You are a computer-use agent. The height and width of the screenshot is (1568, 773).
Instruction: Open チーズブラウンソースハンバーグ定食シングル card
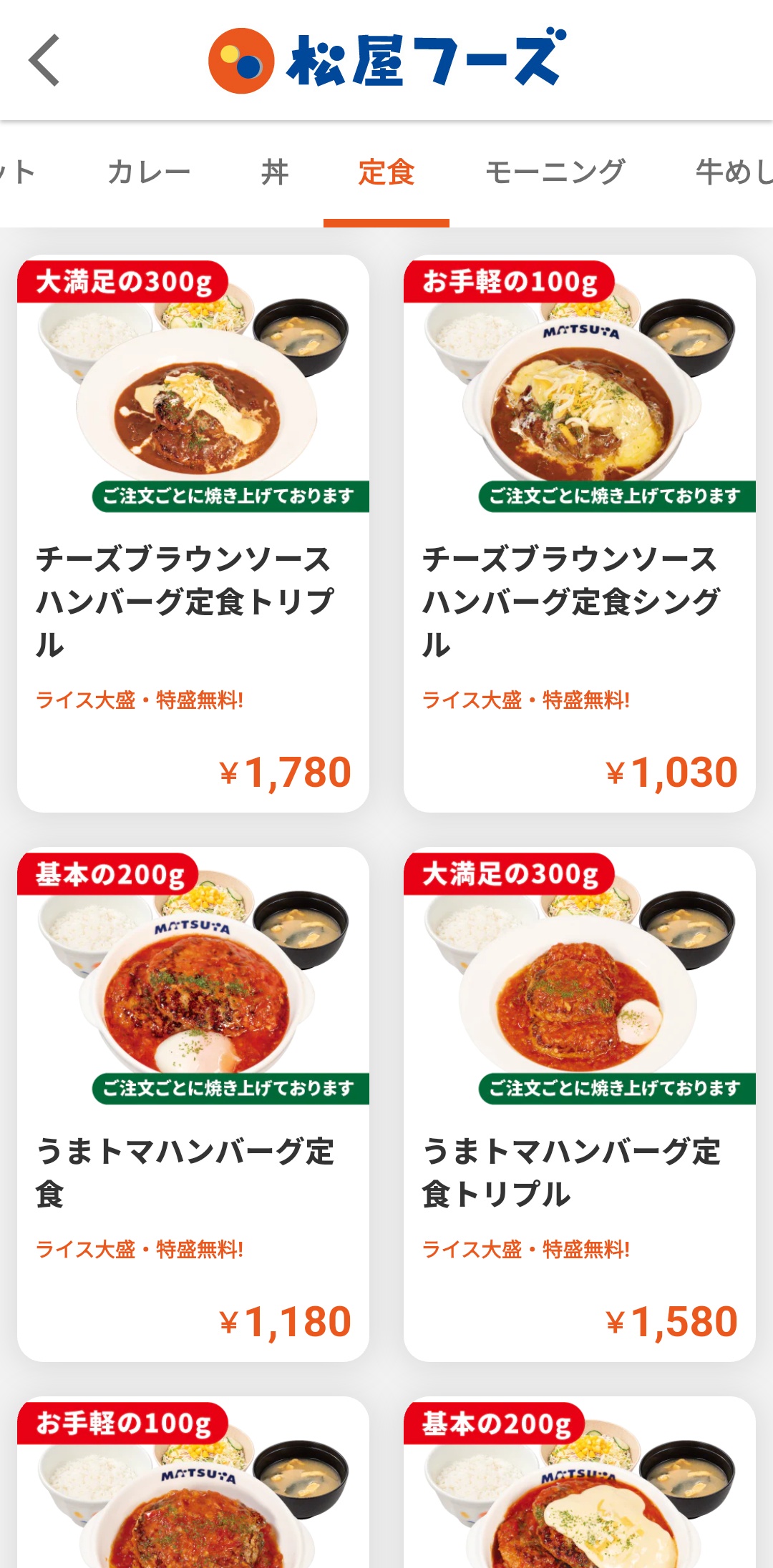click(x=580, y=534)
